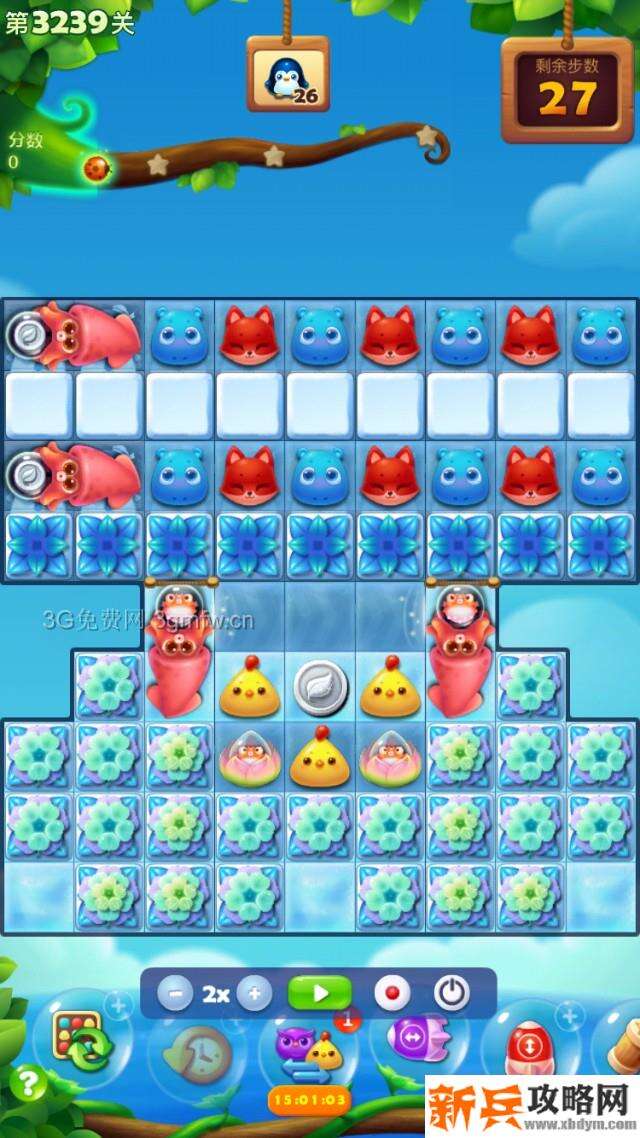This screenshot has width=640, height=1138.
Task: Use the clock extra-moves booster
Action: pyautogui.click(x=198, y=1052)
